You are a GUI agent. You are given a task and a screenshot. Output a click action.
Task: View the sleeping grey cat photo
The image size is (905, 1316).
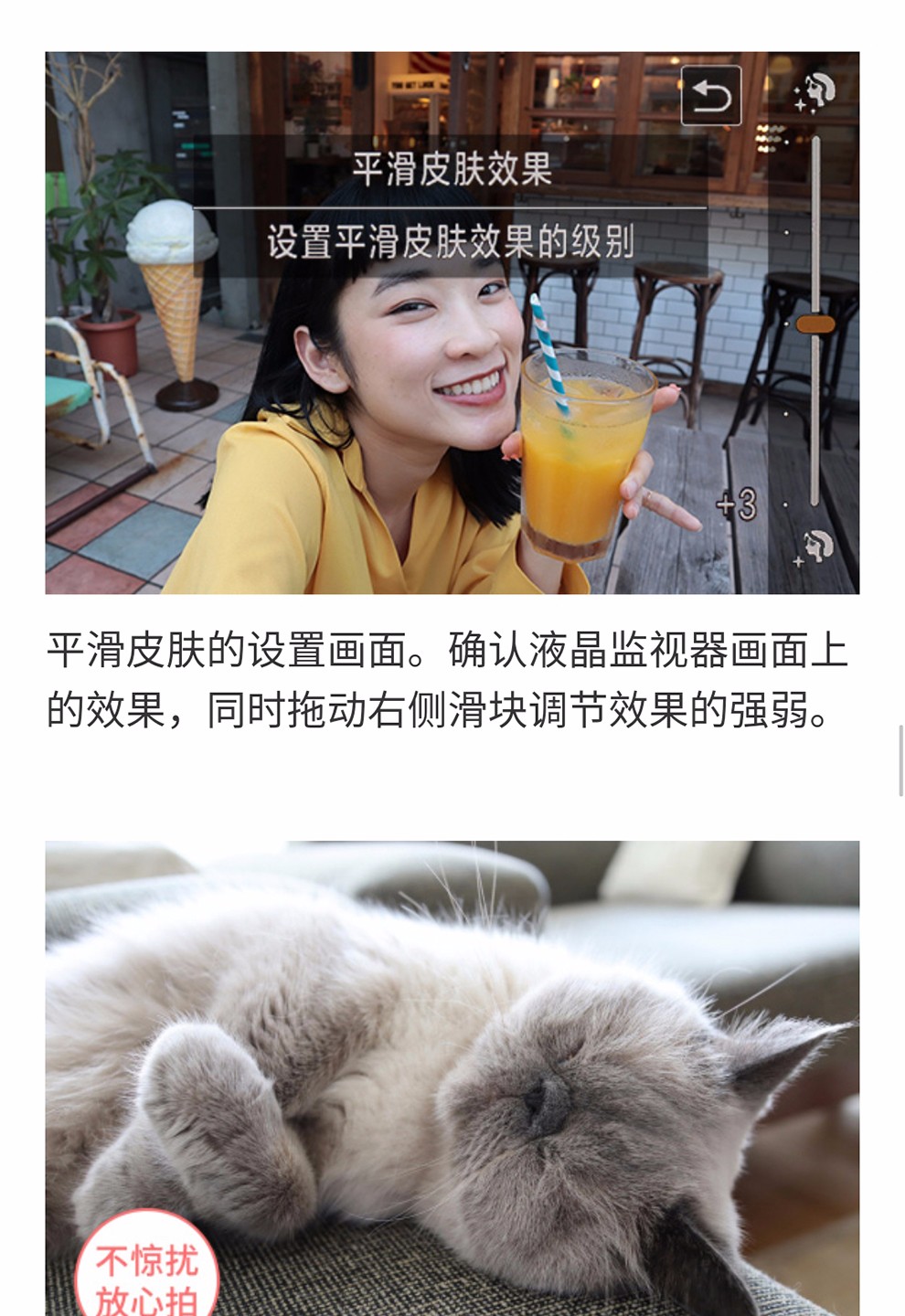[x=452, y=1078]
